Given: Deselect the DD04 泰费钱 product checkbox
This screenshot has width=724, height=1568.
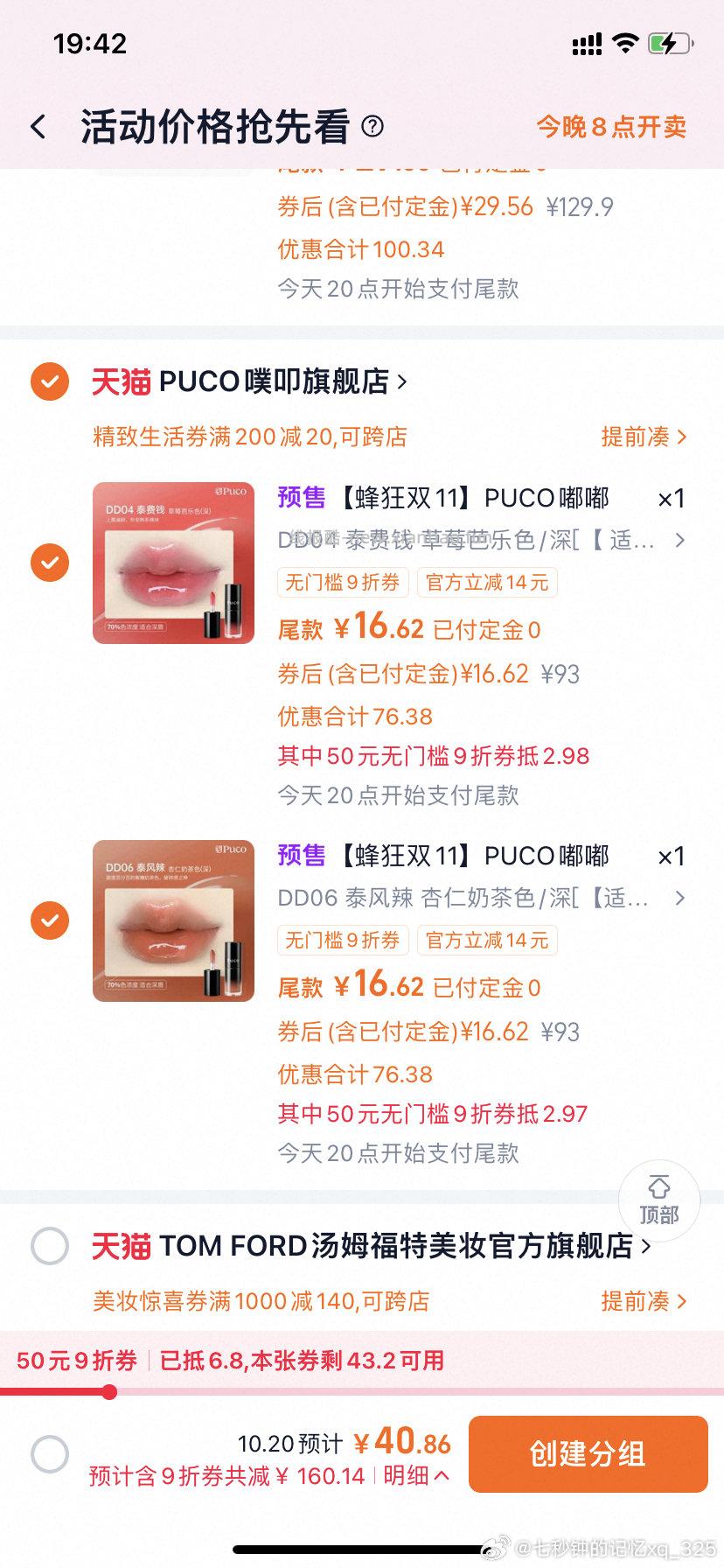Looking at the screenshot, I should point(50,563).
